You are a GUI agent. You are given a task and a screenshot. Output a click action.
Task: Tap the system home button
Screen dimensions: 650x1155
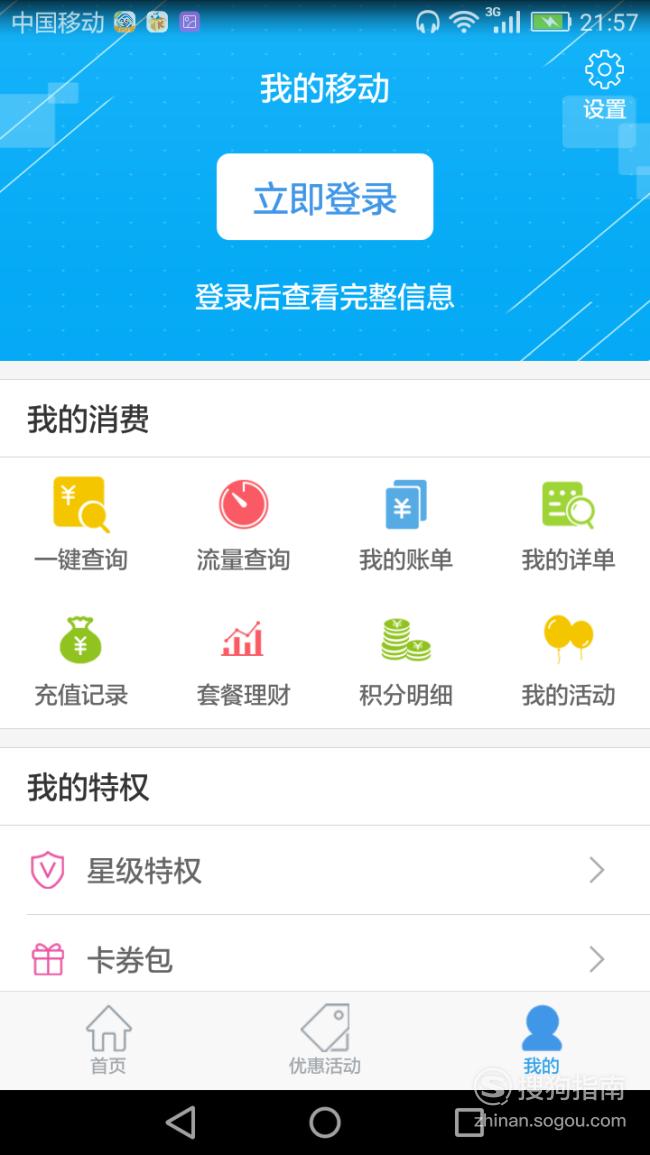pos(325,1123)
